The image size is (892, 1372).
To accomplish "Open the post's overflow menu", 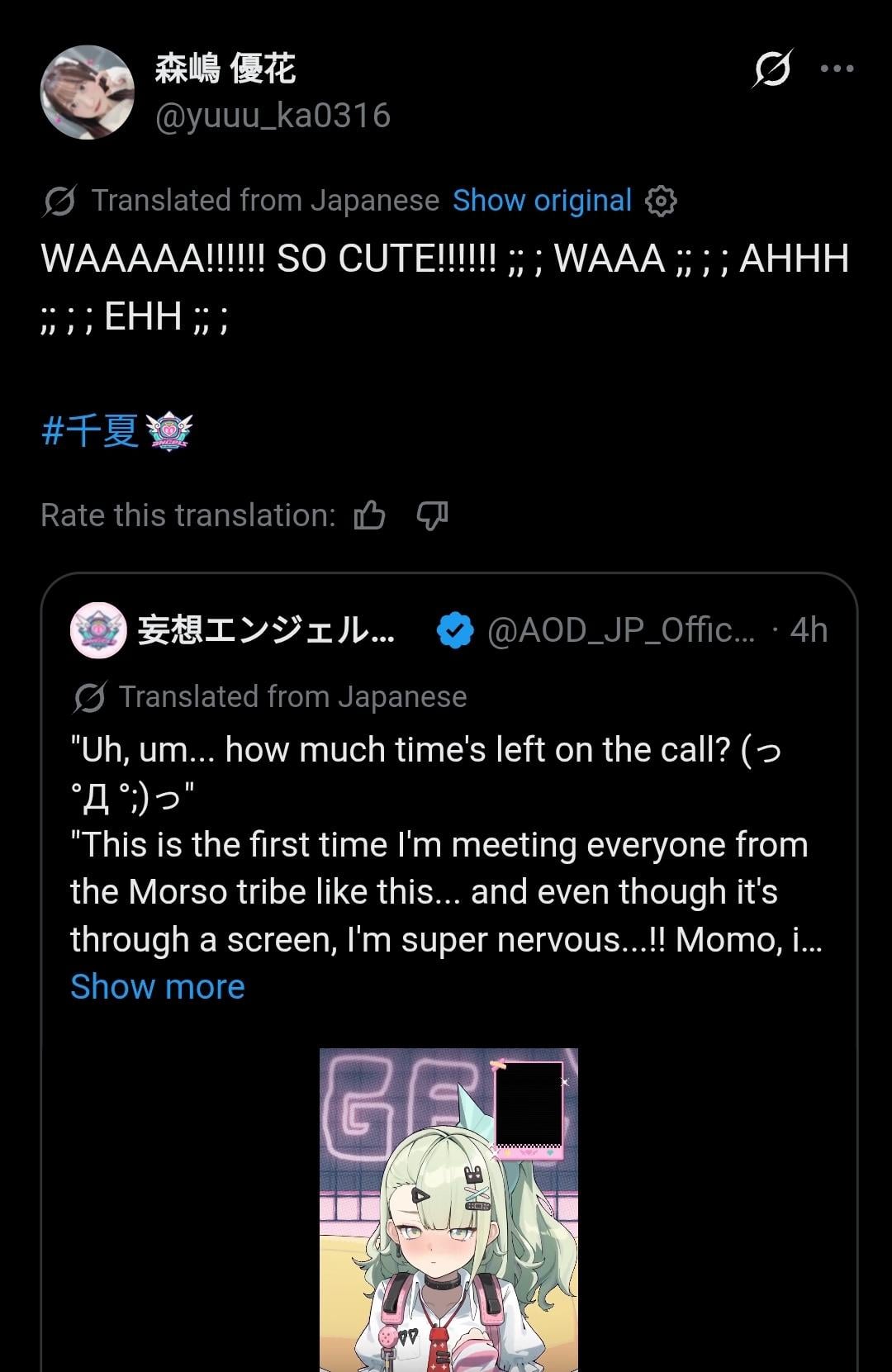I will (837, 69).
